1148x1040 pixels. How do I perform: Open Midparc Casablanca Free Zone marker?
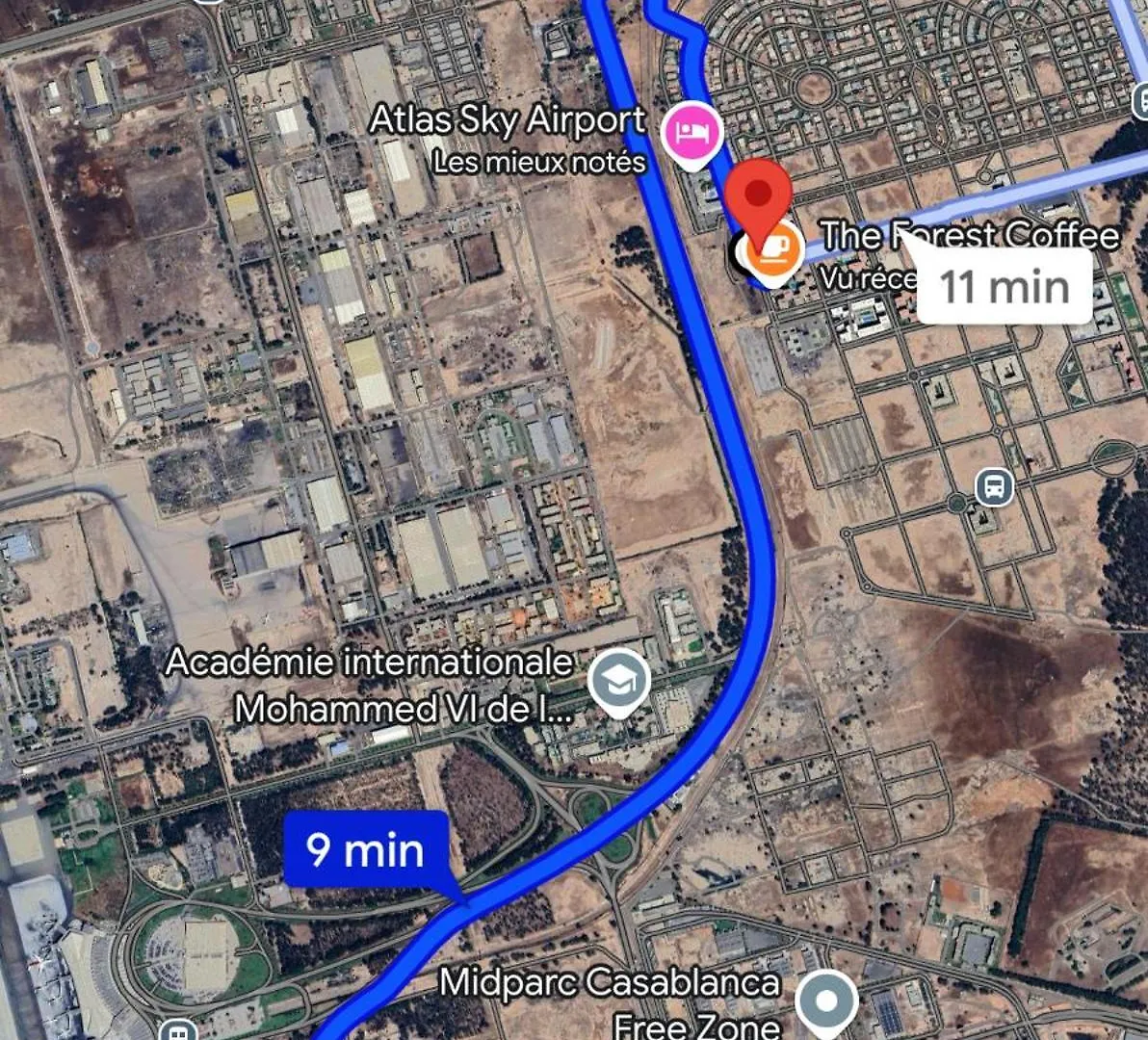pyautogui.click(x=826, y=1002)
